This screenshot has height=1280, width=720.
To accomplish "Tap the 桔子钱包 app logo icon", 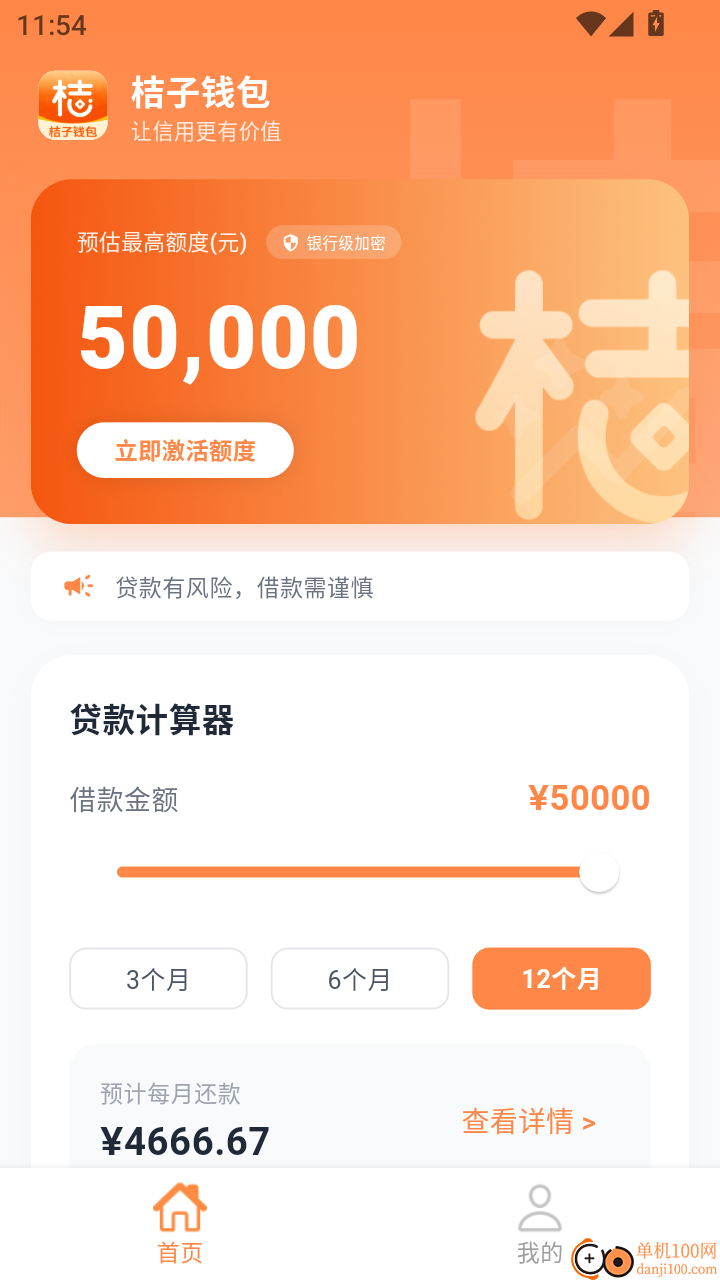I will [x=72, y=104].
